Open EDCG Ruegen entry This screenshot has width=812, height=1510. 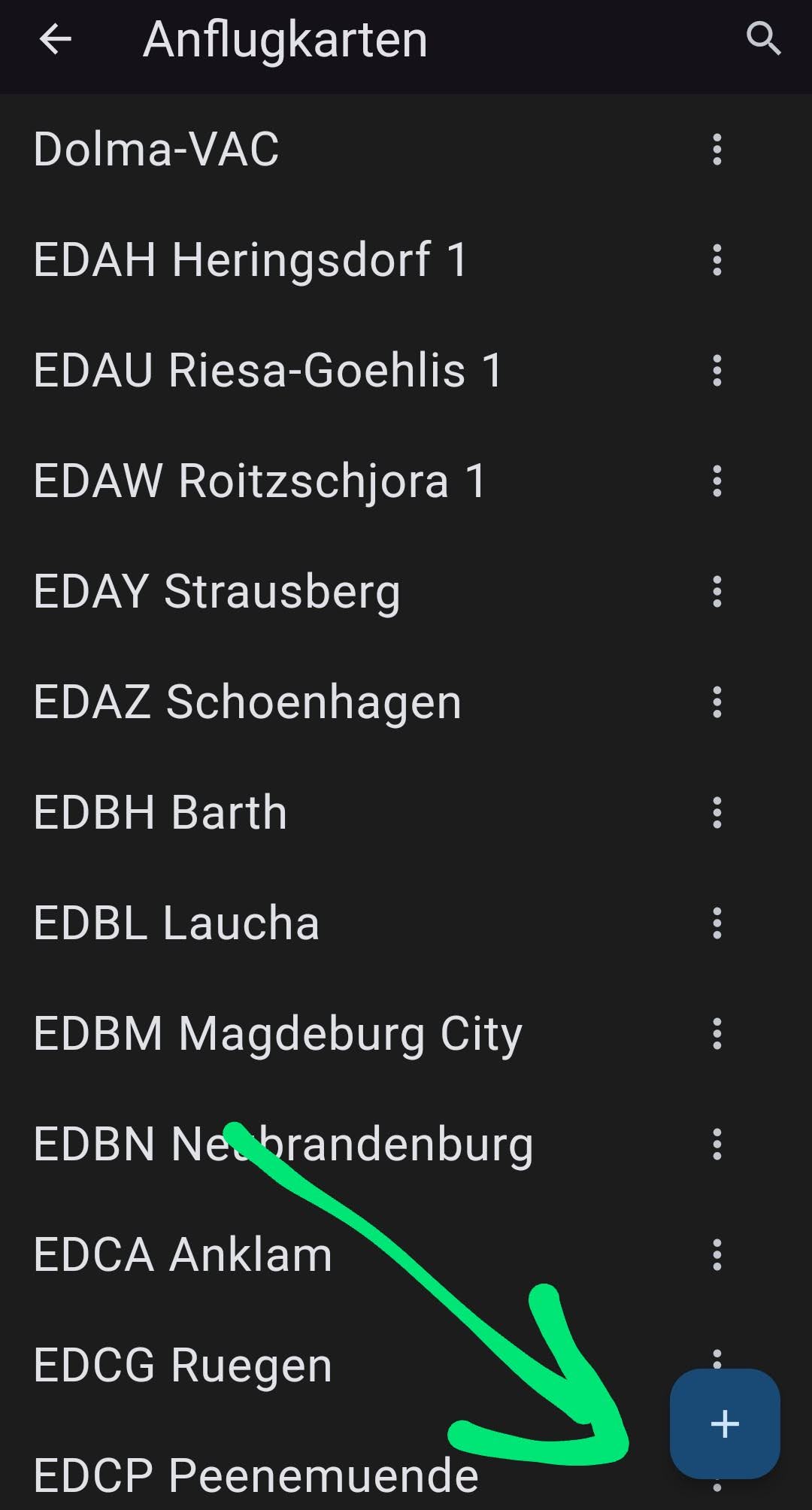[183, 1365]
